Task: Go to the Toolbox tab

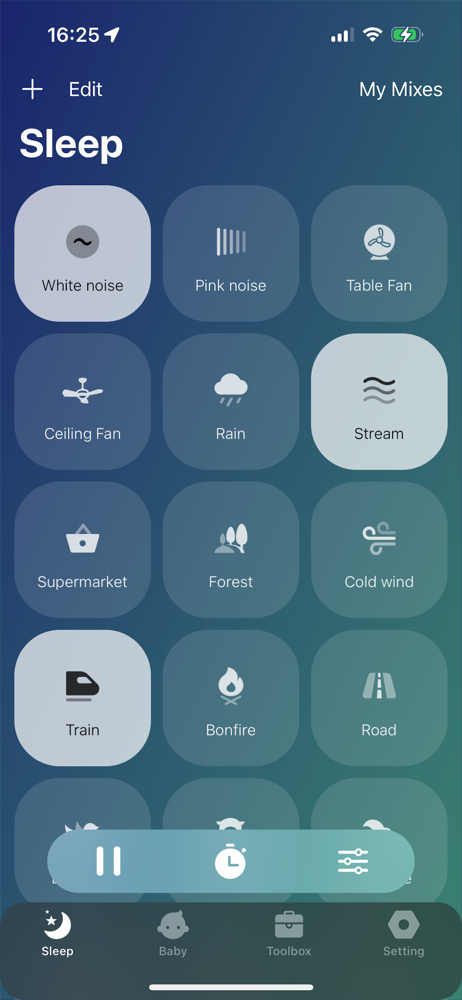Action: 288,934
